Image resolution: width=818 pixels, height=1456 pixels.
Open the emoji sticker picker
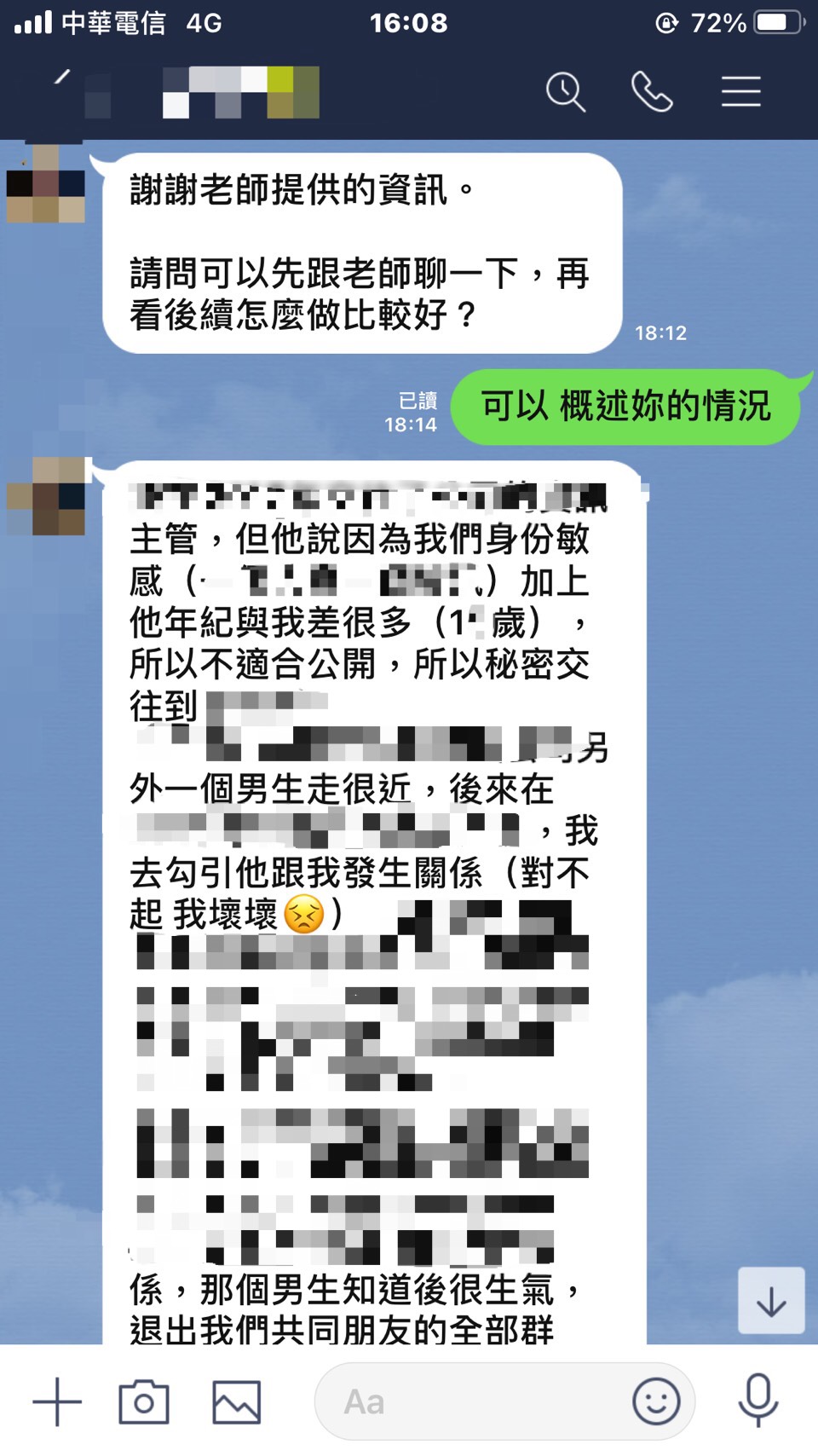click(x=656, y=1401)
